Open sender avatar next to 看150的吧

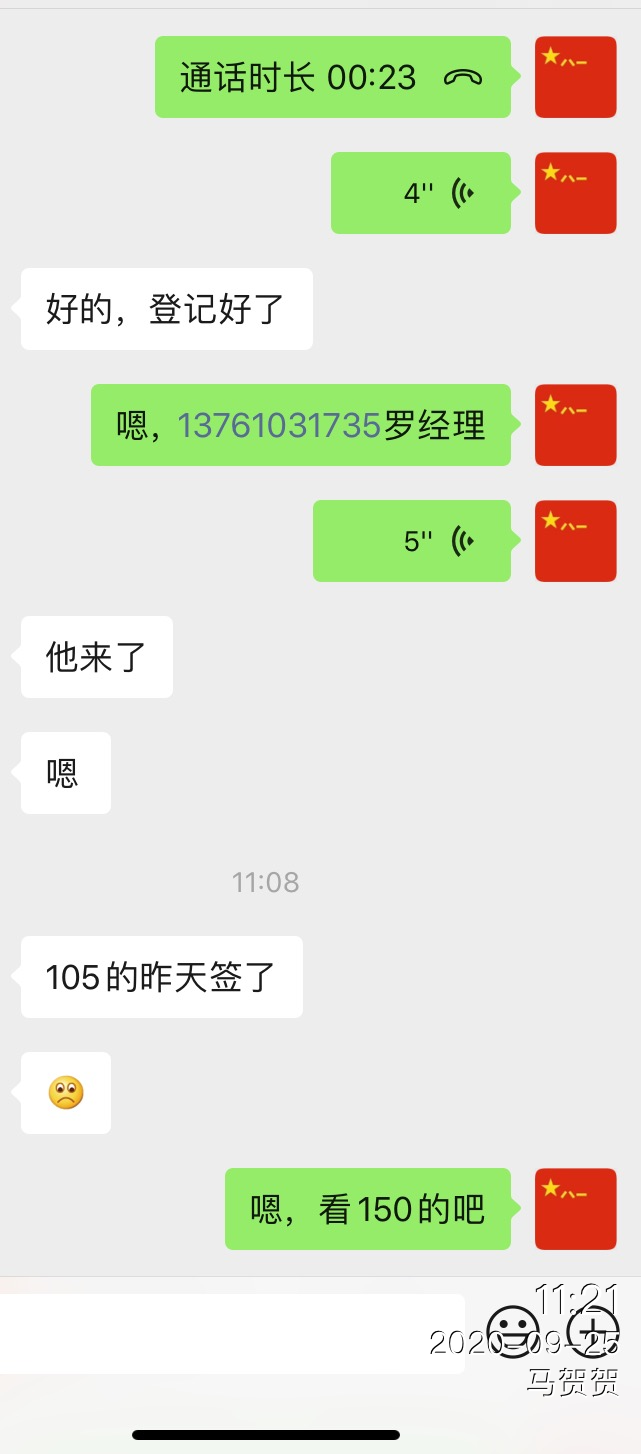tap(575, 1209)
